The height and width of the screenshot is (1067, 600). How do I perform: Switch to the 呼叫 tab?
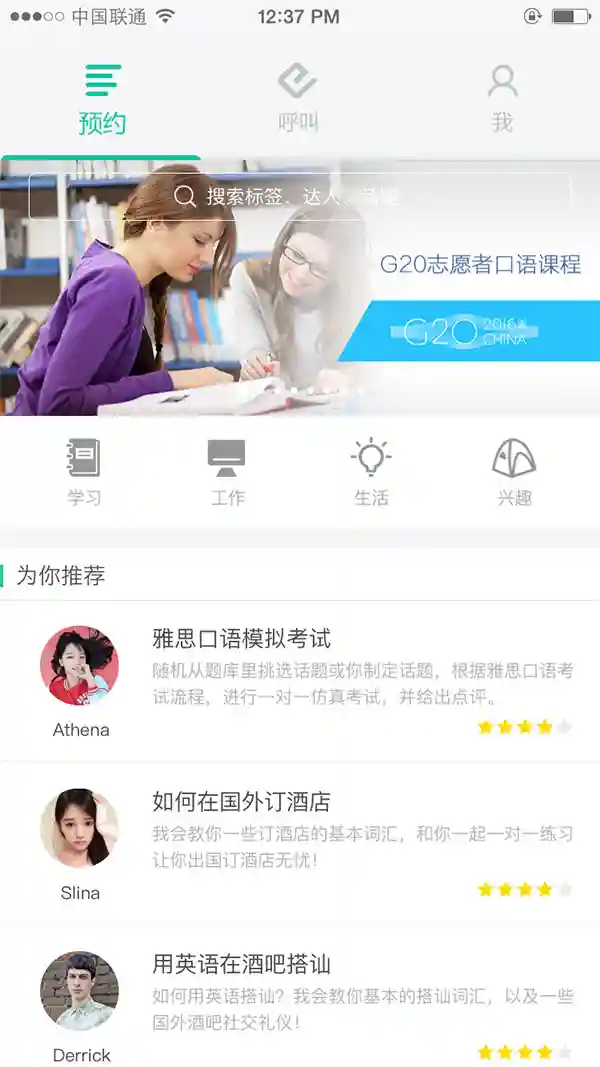298,98
